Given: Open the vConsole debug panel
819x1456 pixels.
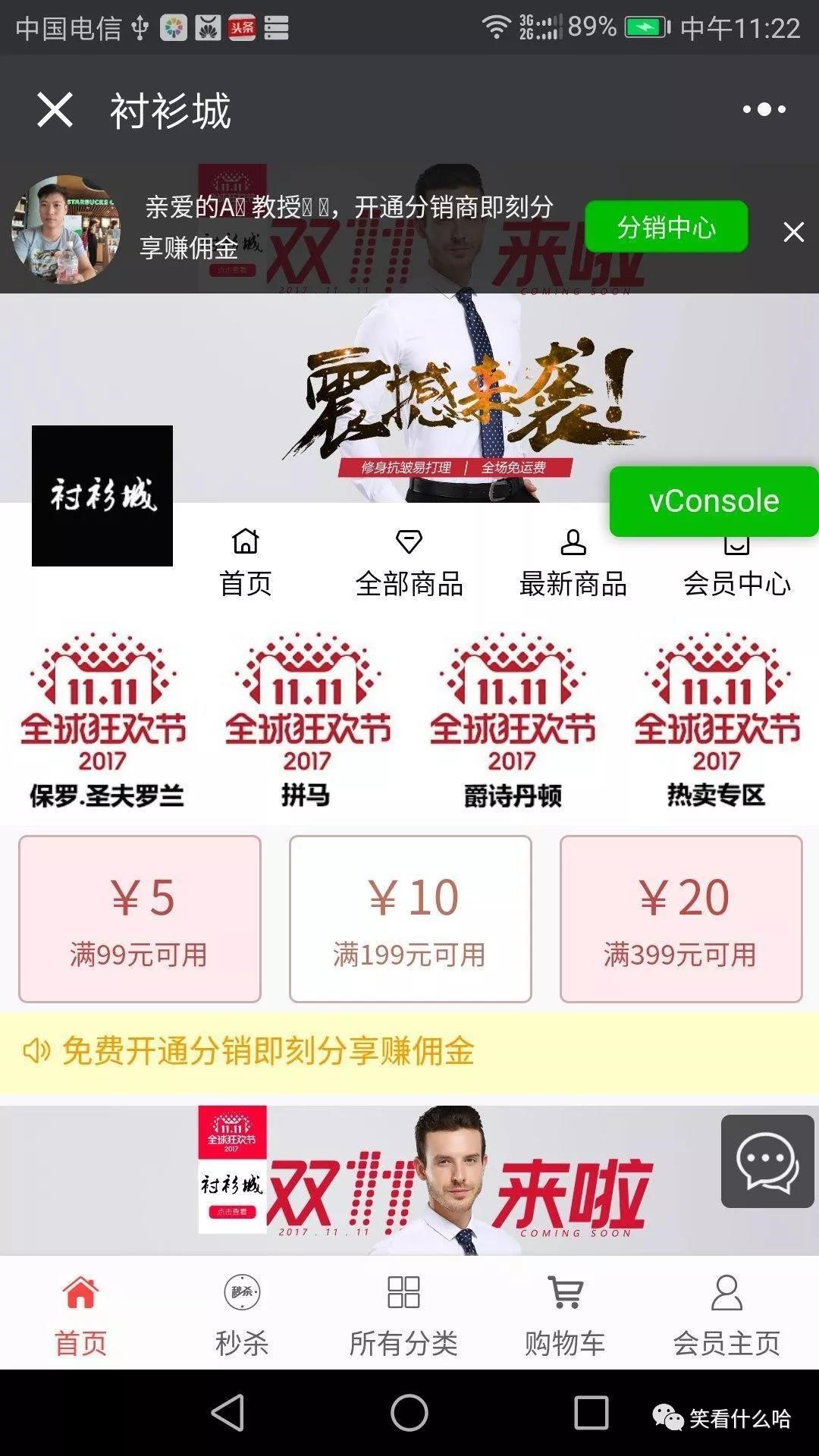Looking at the screenshot, I should [x=713, y=500].
